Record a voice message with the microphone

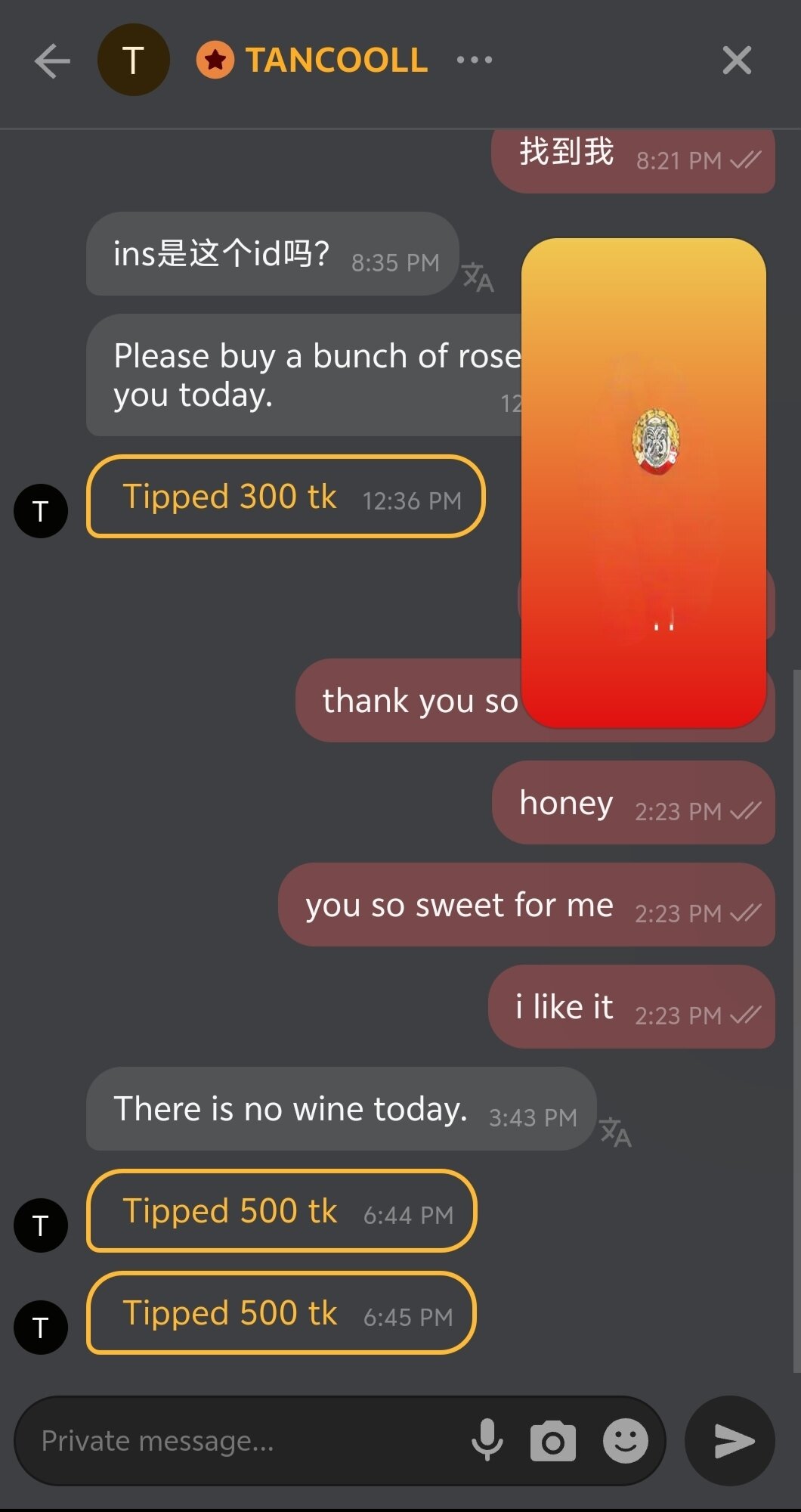pos(487,1440)
